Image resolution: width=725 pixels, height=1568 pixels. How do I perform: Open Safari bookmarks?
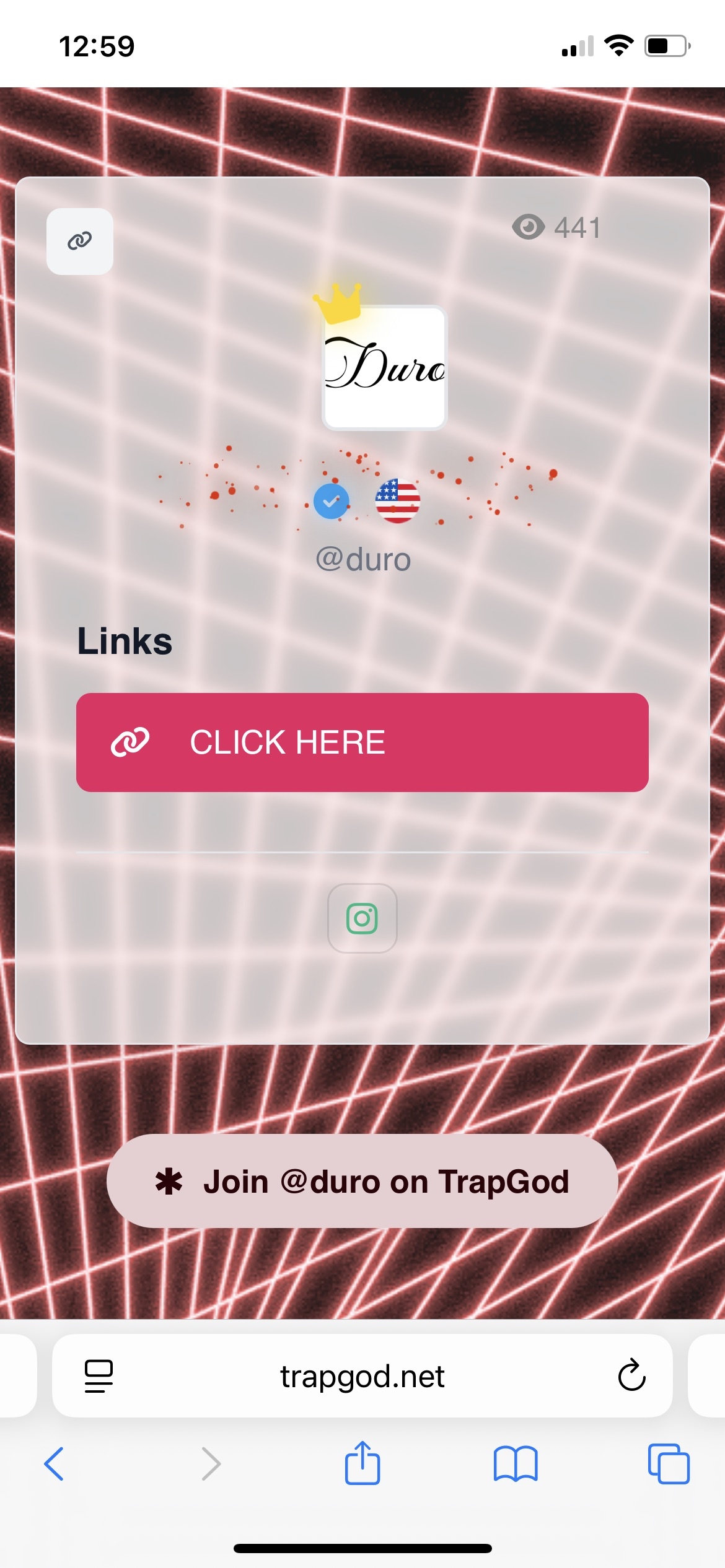click(516, 1464)
